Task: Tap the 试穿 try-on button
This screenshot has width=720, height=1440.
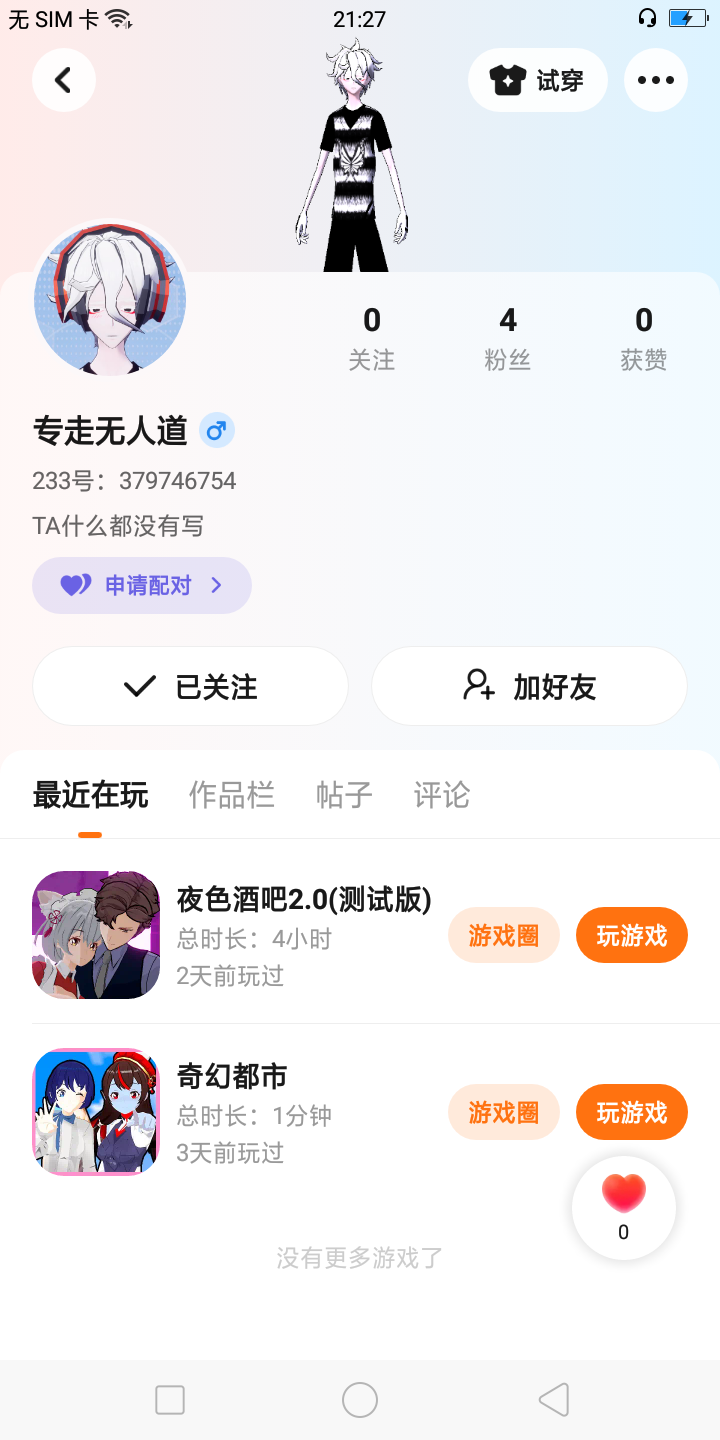Action: click(538, 80)
